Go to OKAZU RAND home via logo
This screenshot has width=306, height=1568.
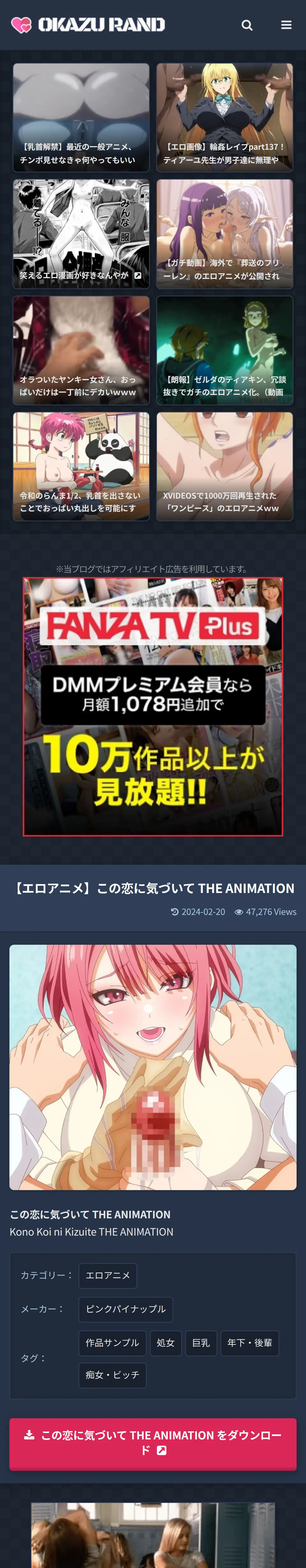(x=88, y=25)
